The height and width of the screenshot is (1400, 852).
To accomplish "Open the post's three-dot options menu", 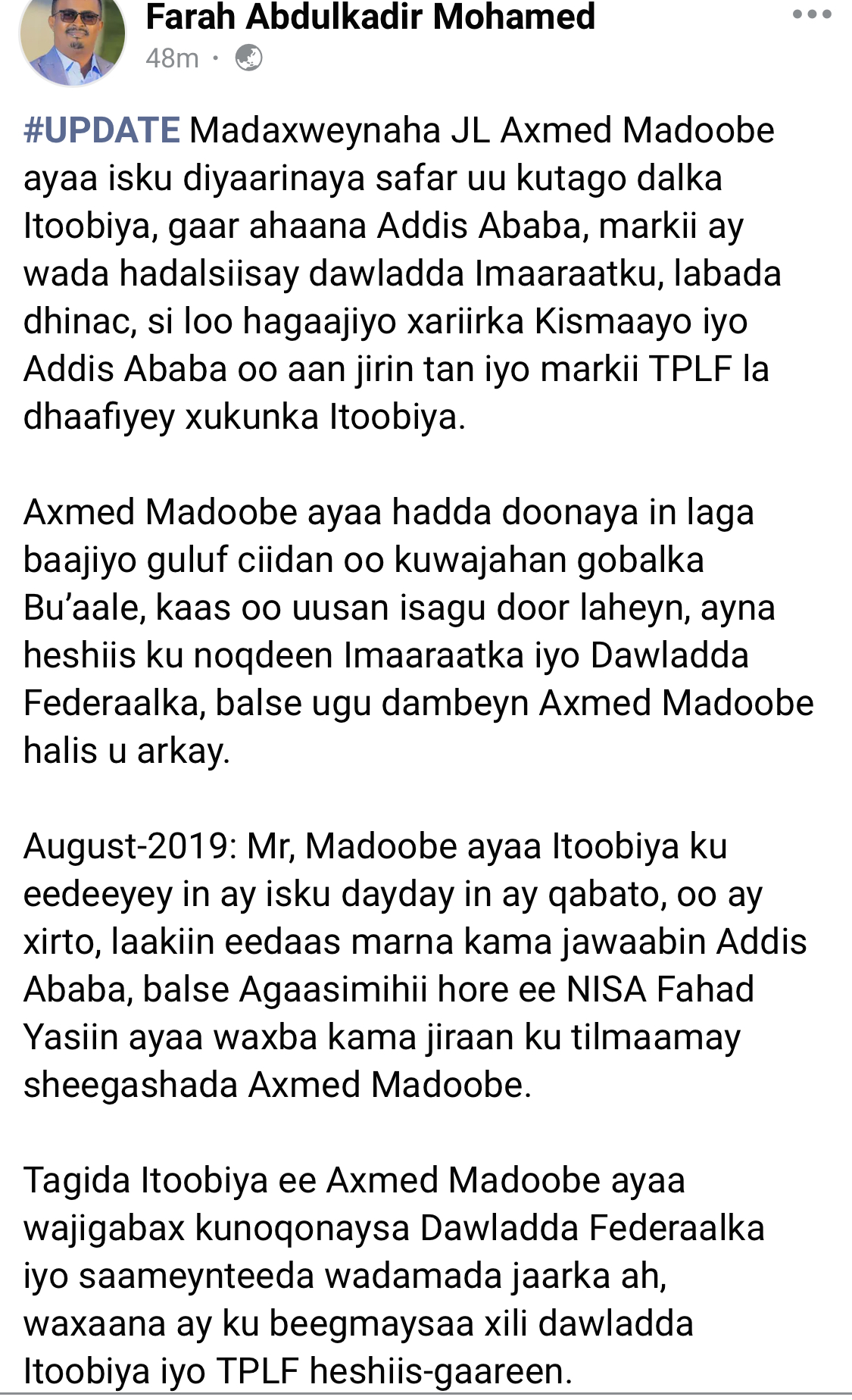I will 812,14.
